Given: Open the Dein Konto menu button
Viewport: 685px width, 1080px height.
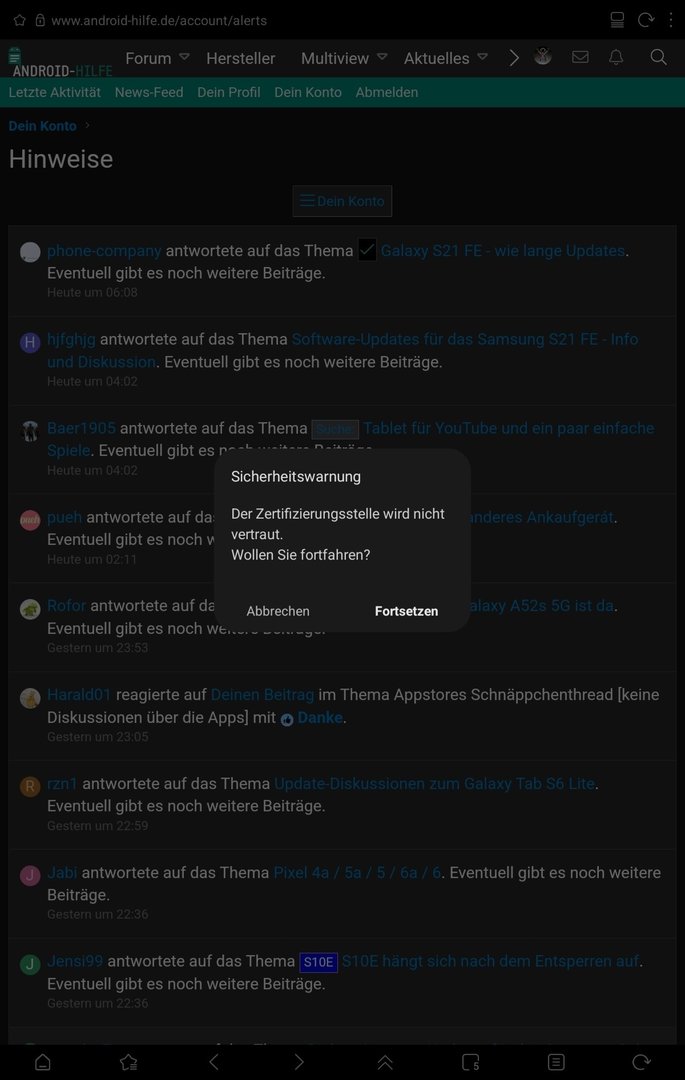Looking at the screenshot, I should (342, 201).
